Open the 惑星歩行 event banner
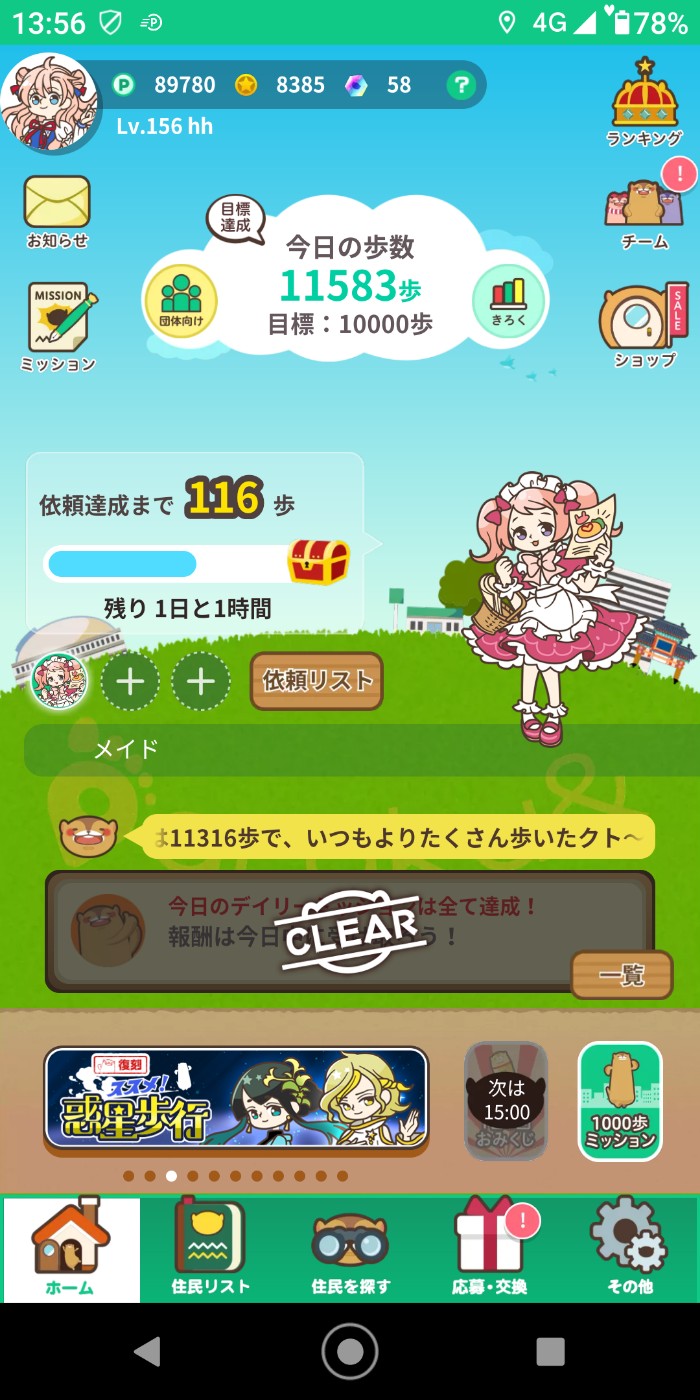700x1400 pixels. [x=236, y=1098]
